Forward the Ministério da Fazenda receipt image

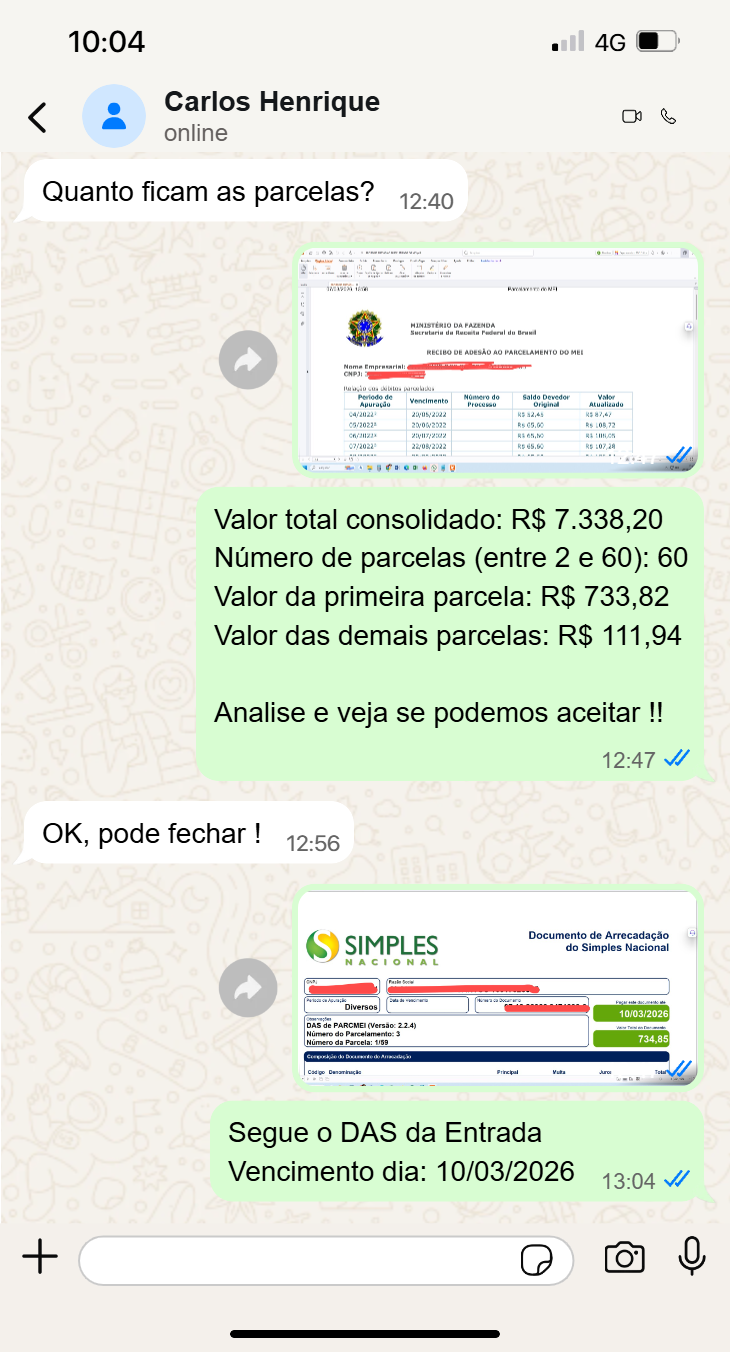(x=248, y=360)
